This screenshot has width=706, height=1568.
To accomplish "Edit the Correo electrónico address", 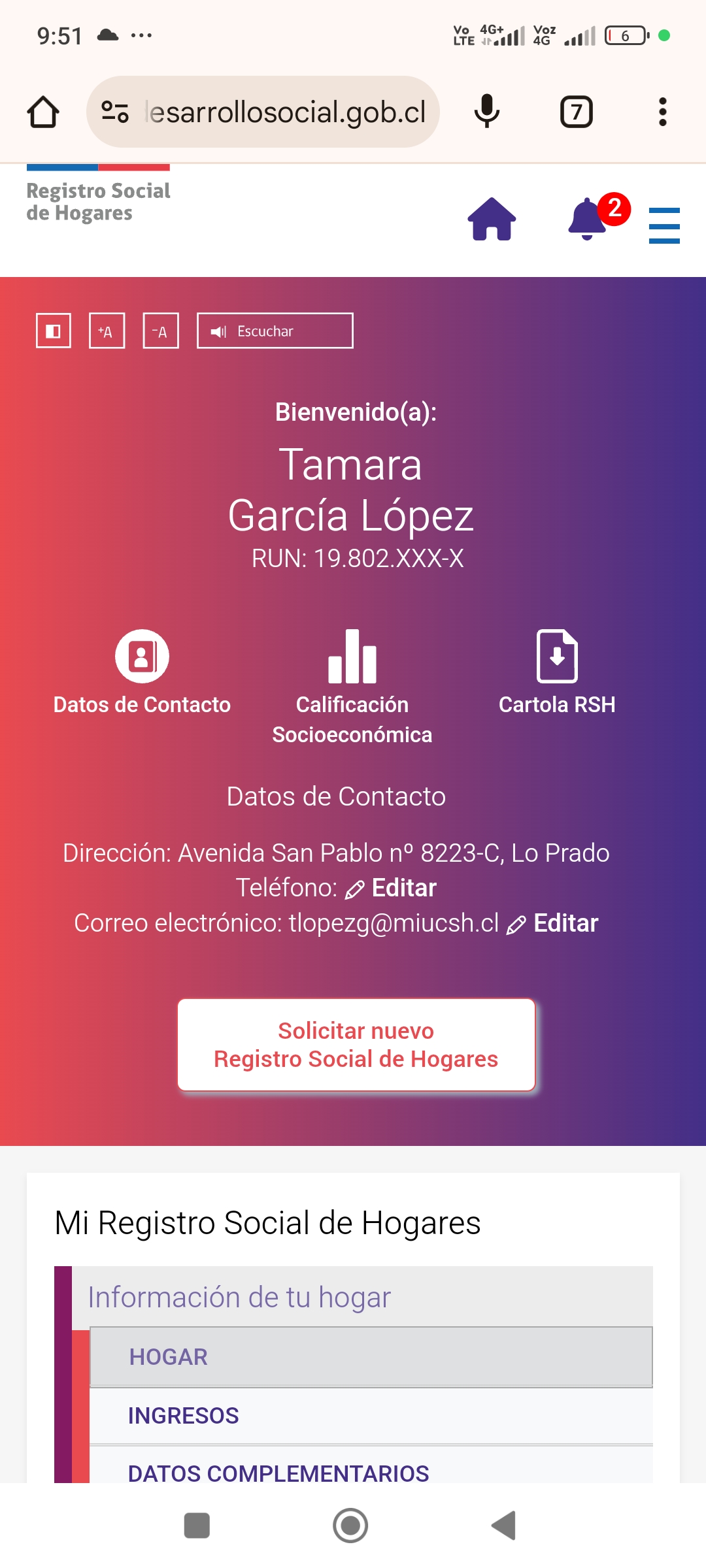I will coord(553,924).
